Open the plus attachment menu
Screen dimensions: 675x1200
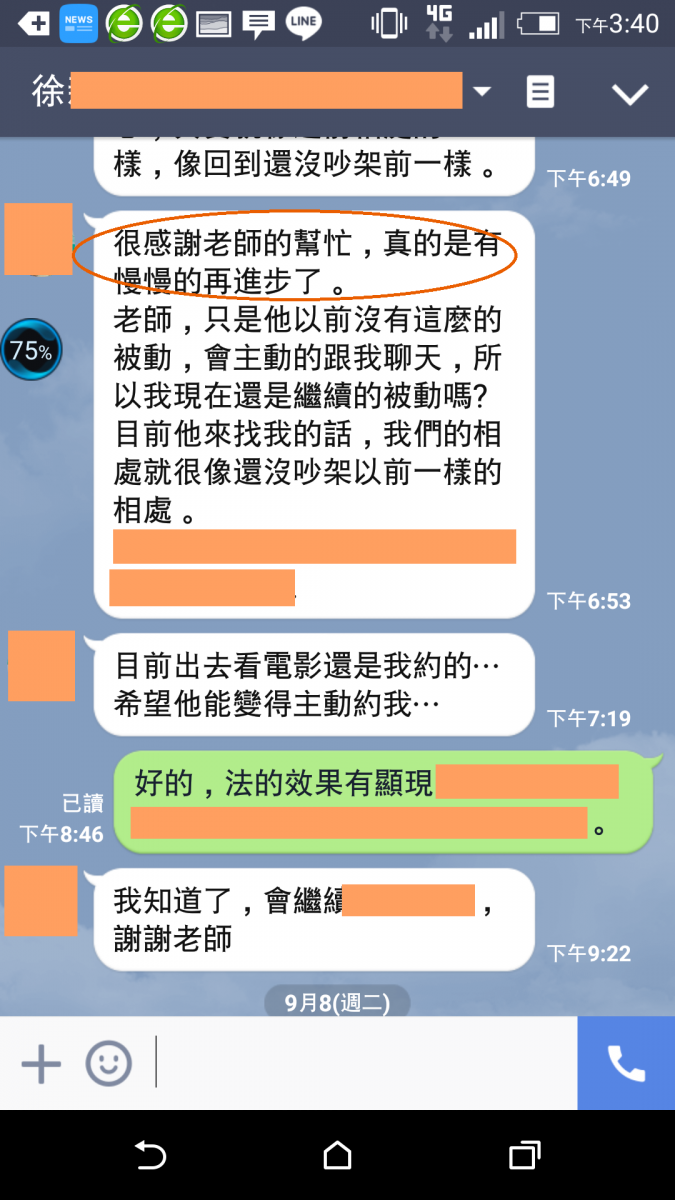[x=41, y=1064]
